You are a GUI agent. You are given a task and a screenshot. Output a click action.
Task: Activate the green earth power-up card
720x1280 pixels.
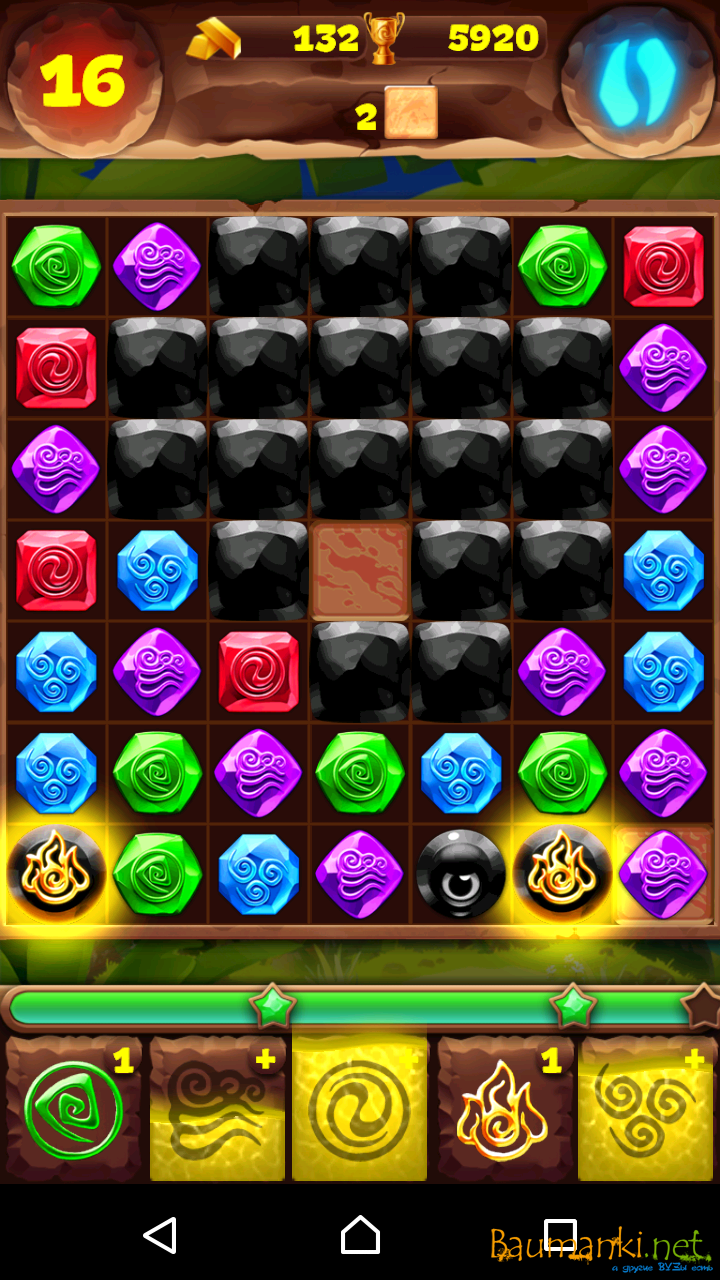pos(73,1109)
